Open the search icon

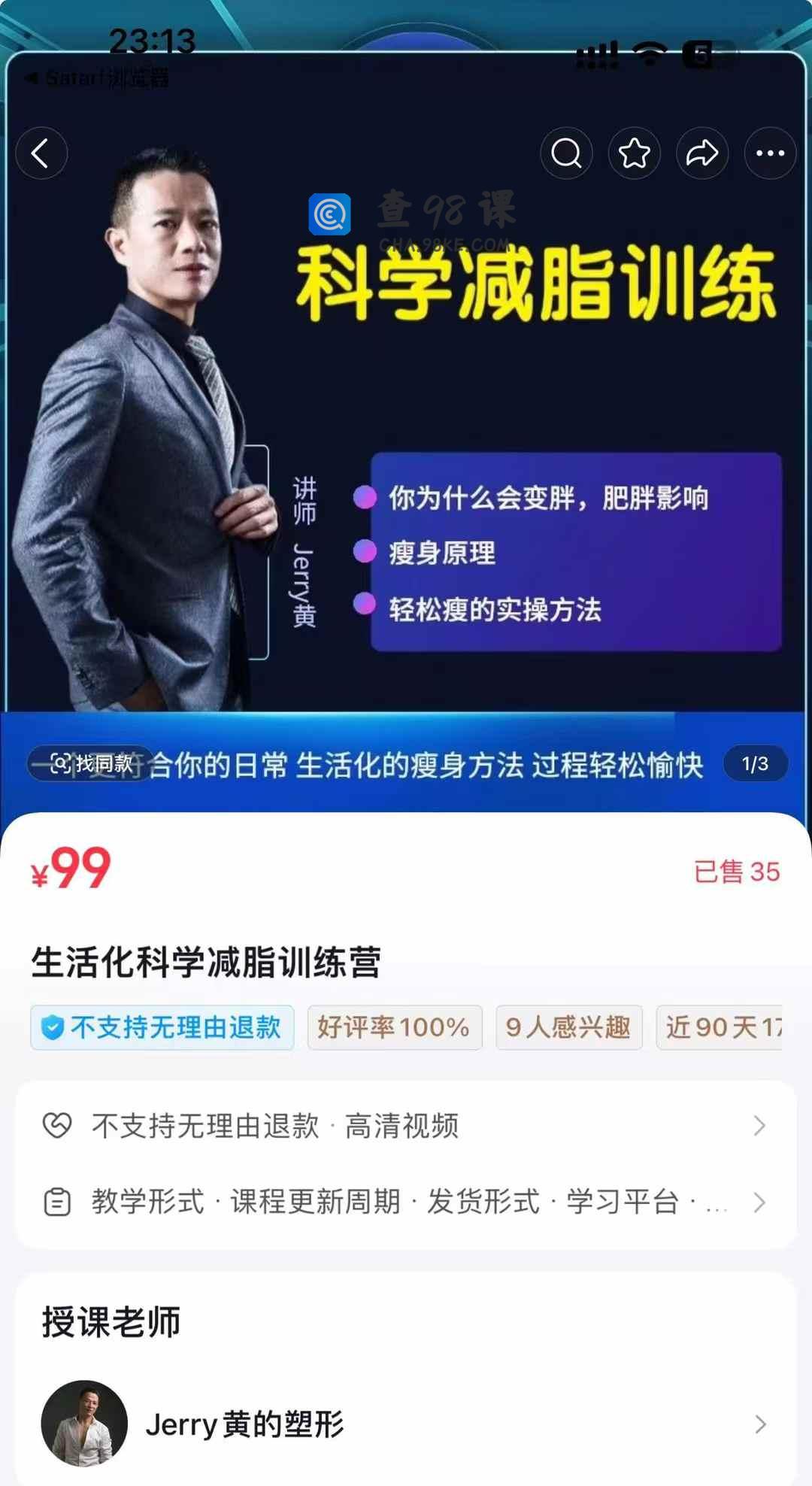(566, 153)
